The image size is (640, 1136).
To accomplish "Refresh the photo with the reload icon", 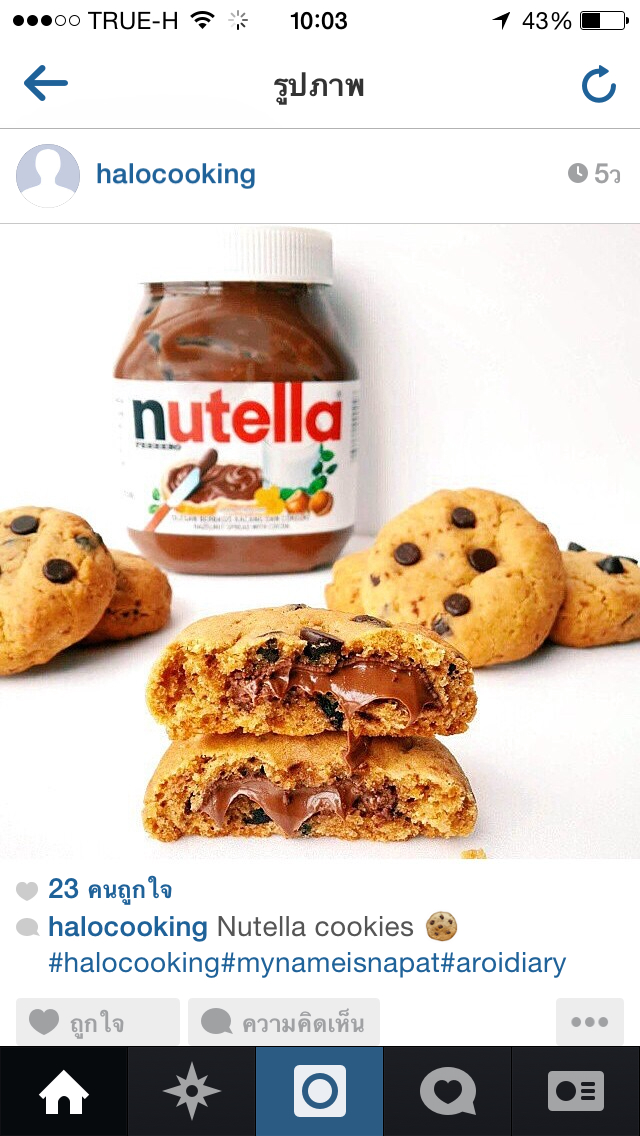I will 599,84.
